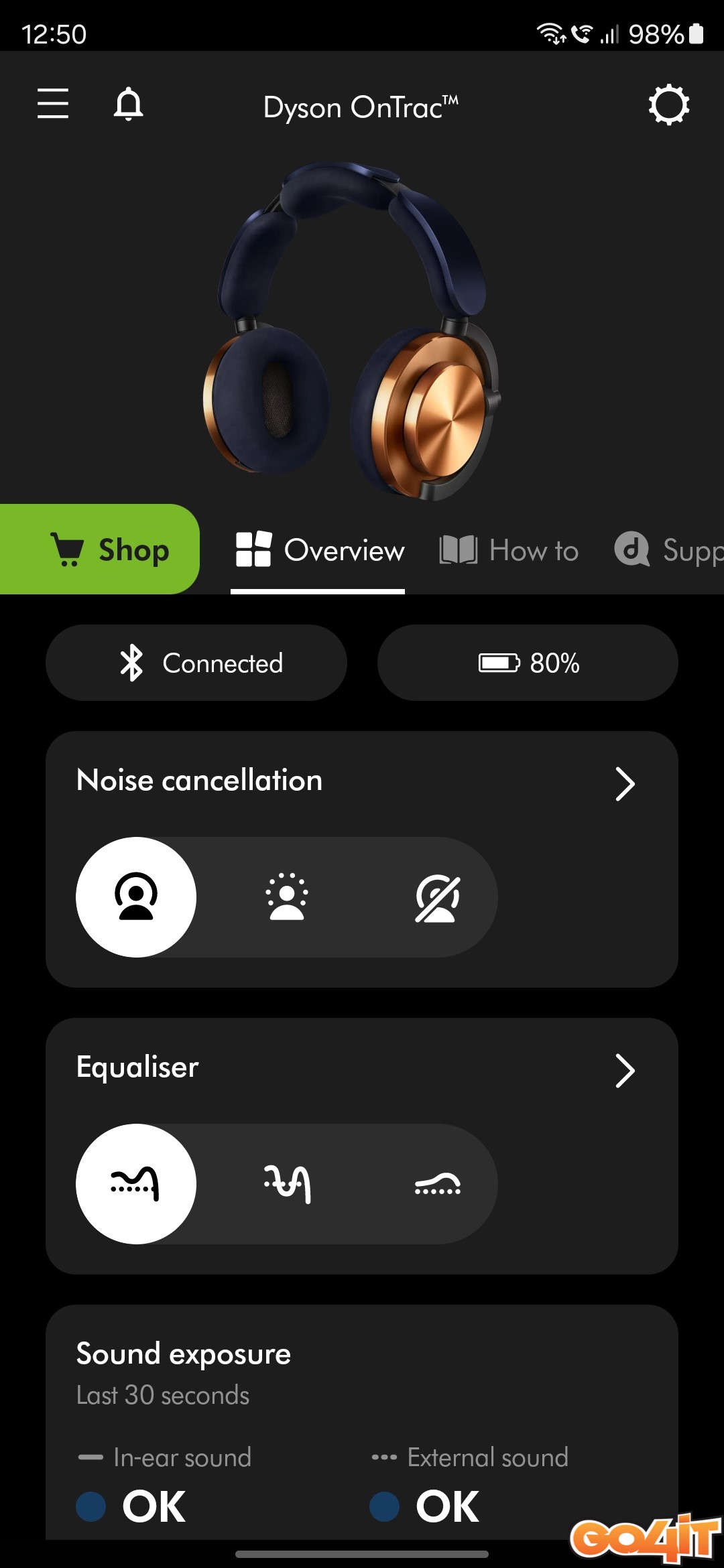Expand Equaliser settings chevron
The image size is (724, 1568).
(x=625, y=1071)
